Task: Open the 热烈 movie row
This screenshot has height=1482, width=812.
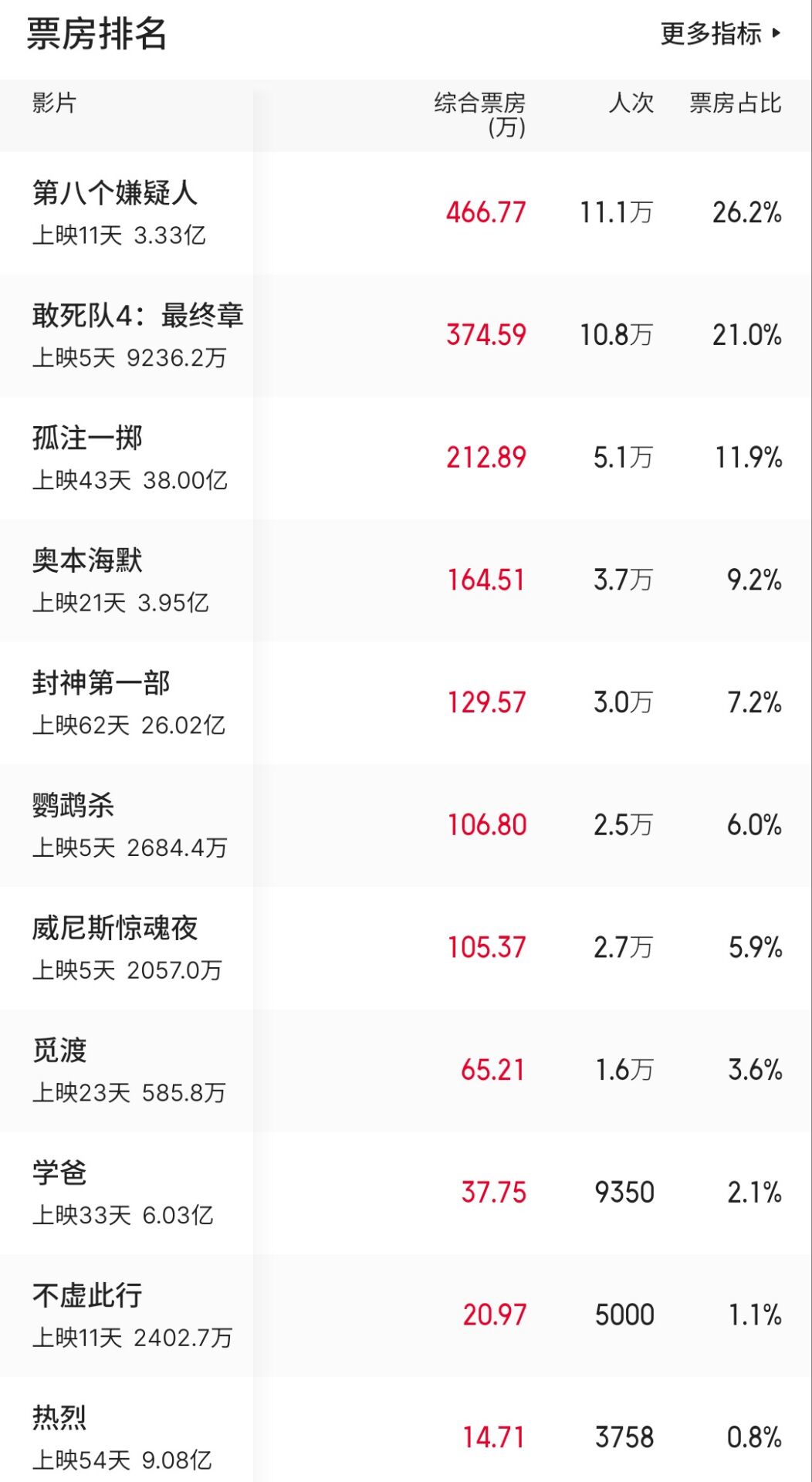Action: tap(406, 1430)
